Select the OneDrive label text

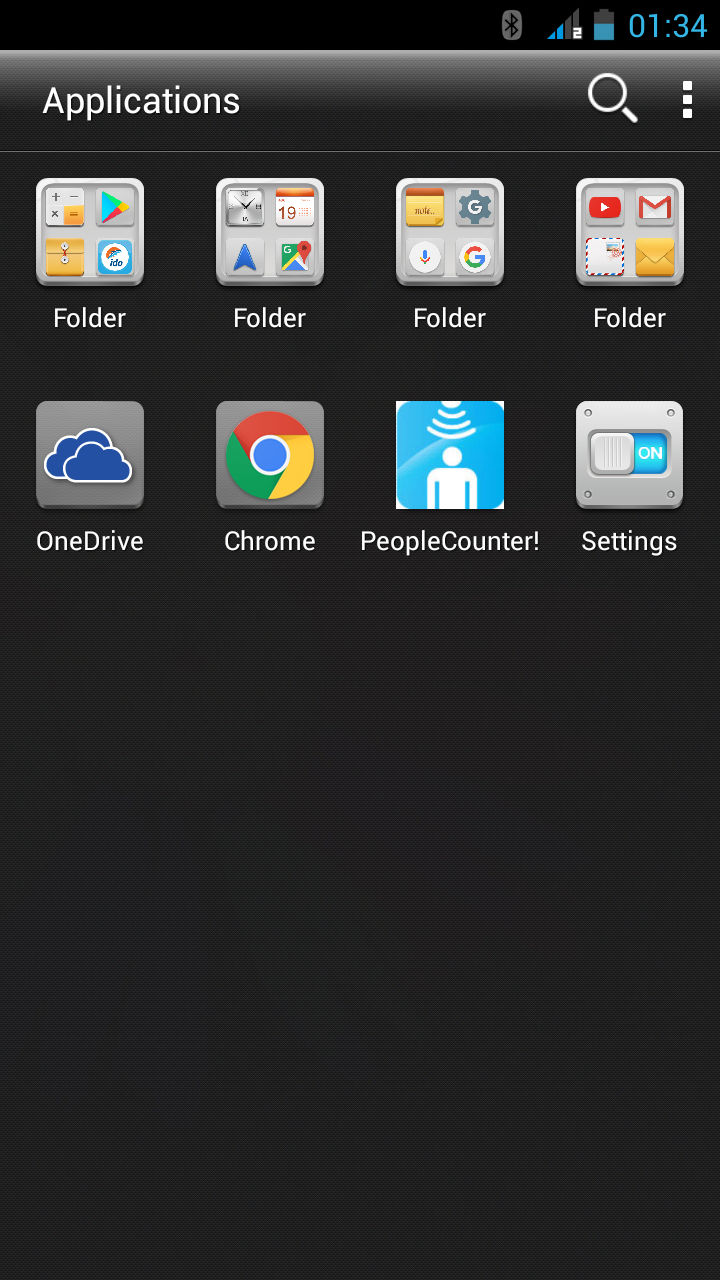(x=90, y=541)
